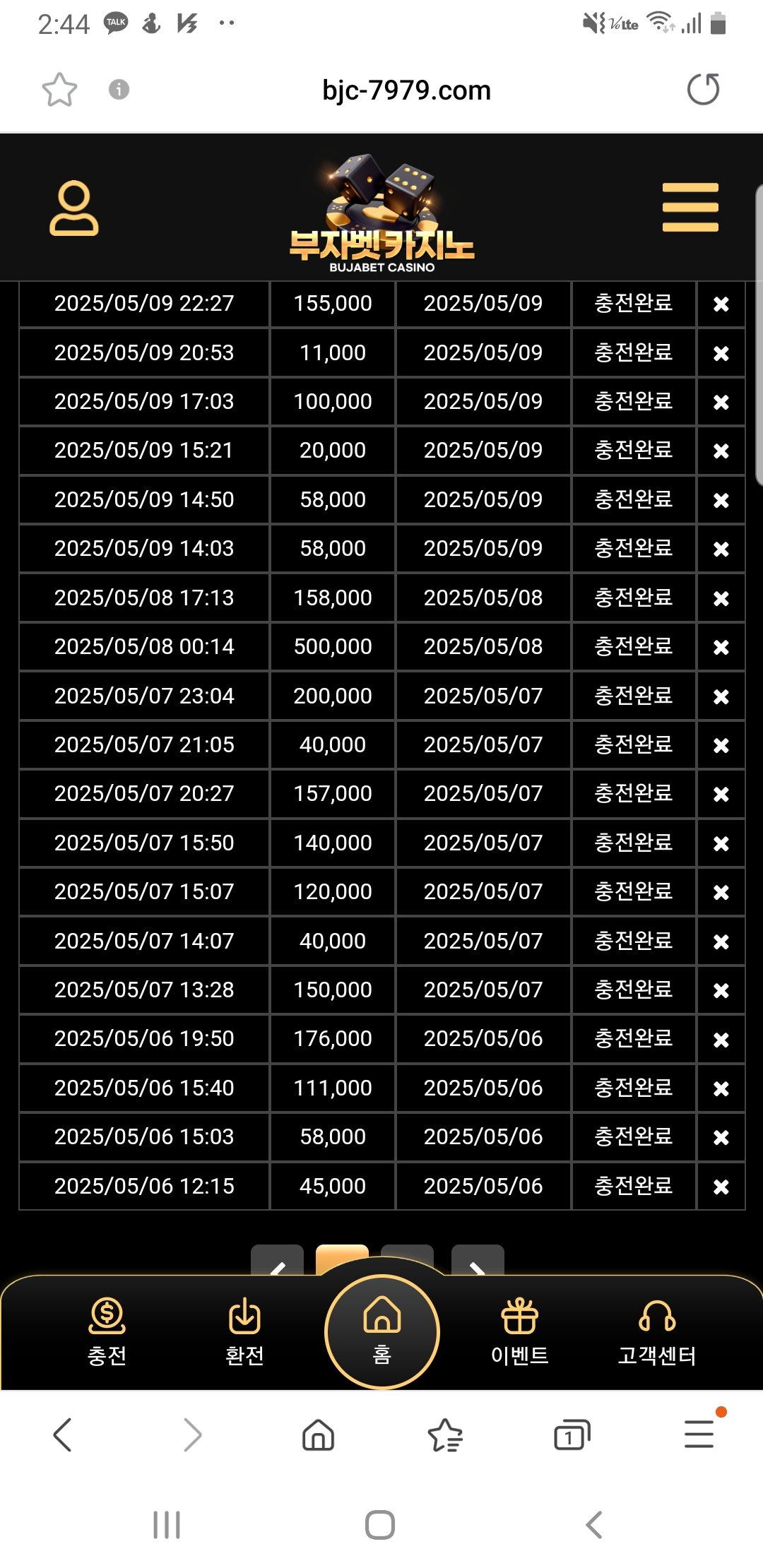Go back in the browser toolbar
763x1568 pixels.
click(x=63, y=1435)
